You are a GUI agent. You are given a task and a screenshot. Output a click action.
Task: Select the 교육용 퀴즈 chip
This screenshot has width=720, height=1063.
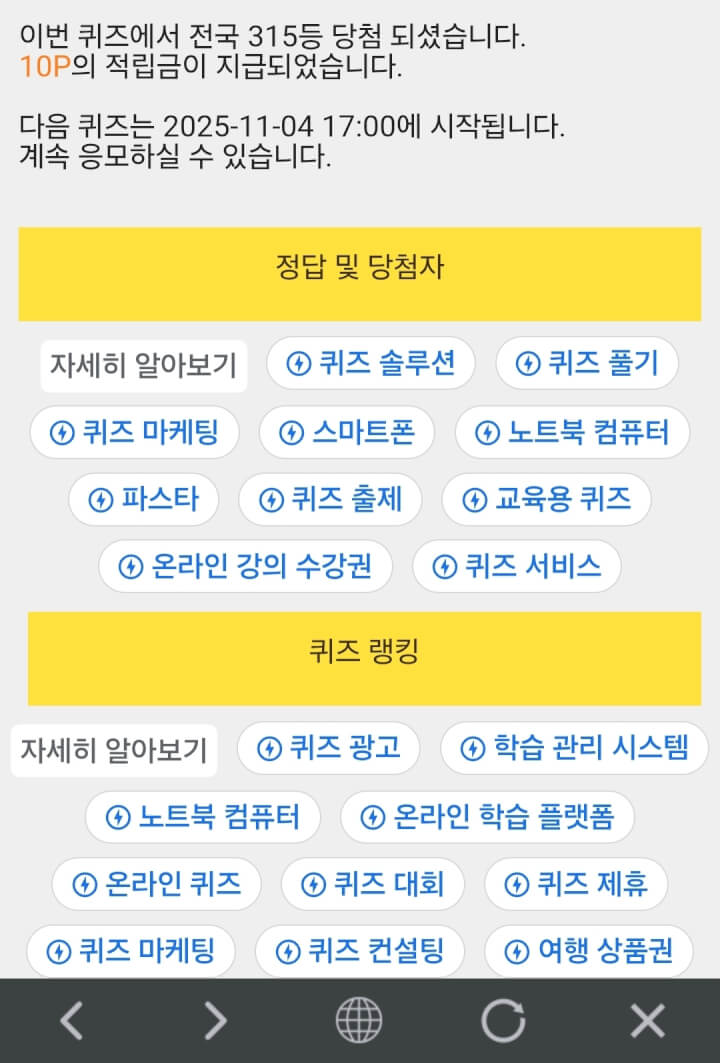click(x=546, y=499)
